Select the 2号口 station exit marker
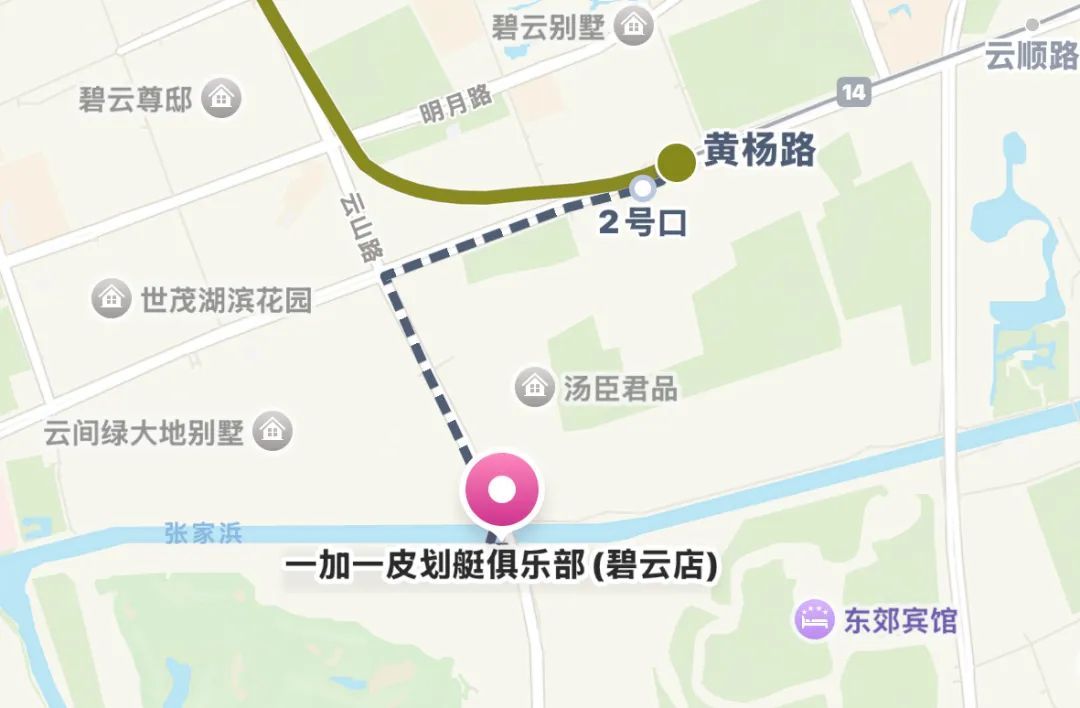The height and width of the screenshot is (708, 1080). pos(643,188)
